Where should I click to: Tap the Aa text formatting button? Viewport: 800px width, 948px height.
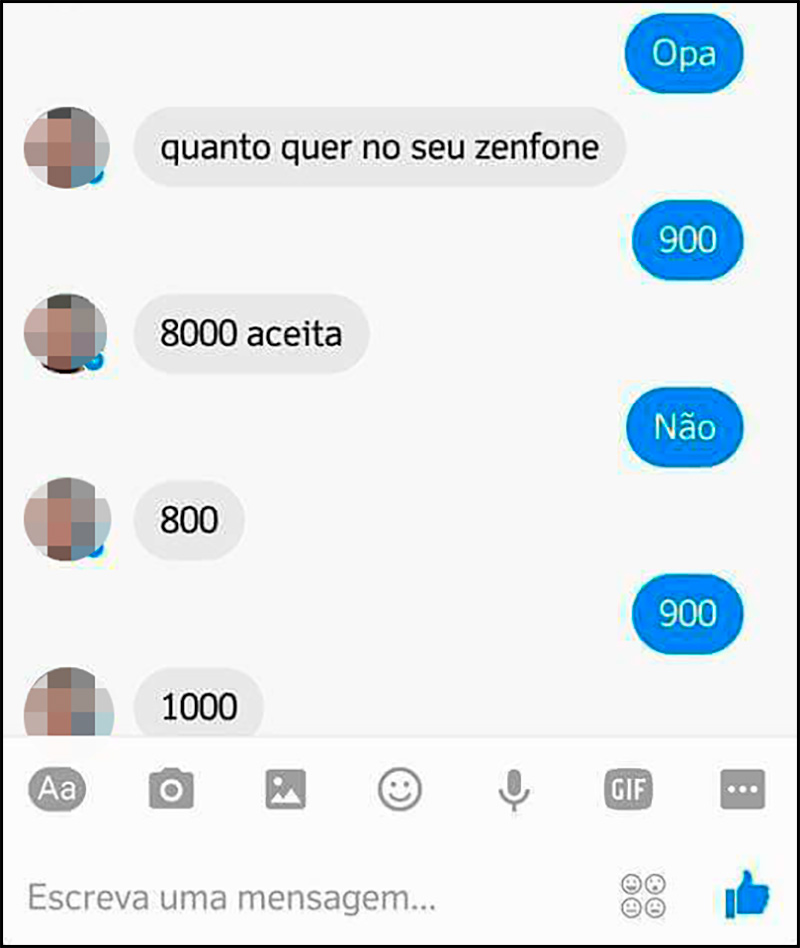click(x=57, y=790)
